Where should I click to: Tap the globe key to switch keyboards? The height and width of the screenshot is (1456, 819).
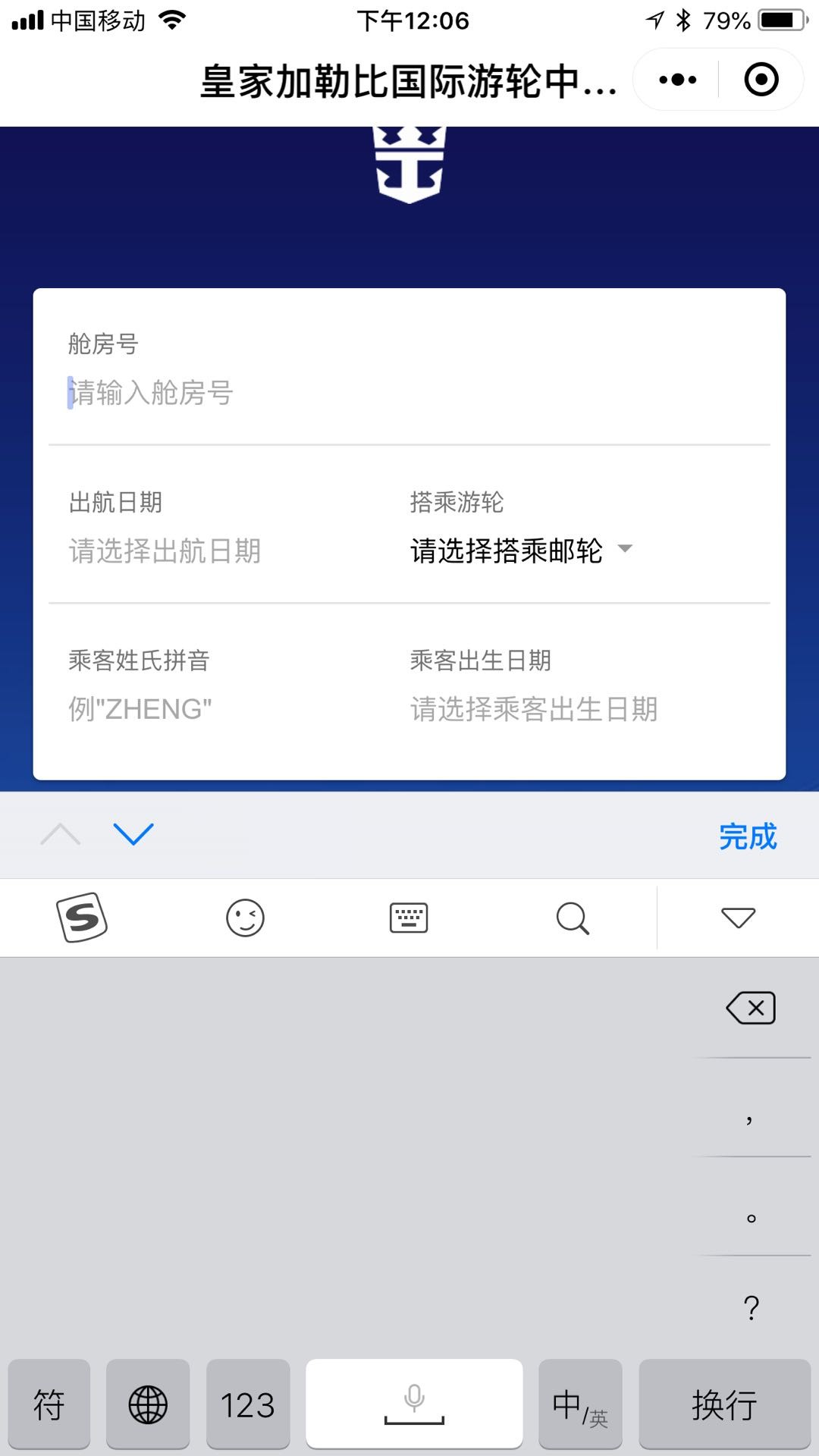pyautogui.click(x=148, y=1404)
